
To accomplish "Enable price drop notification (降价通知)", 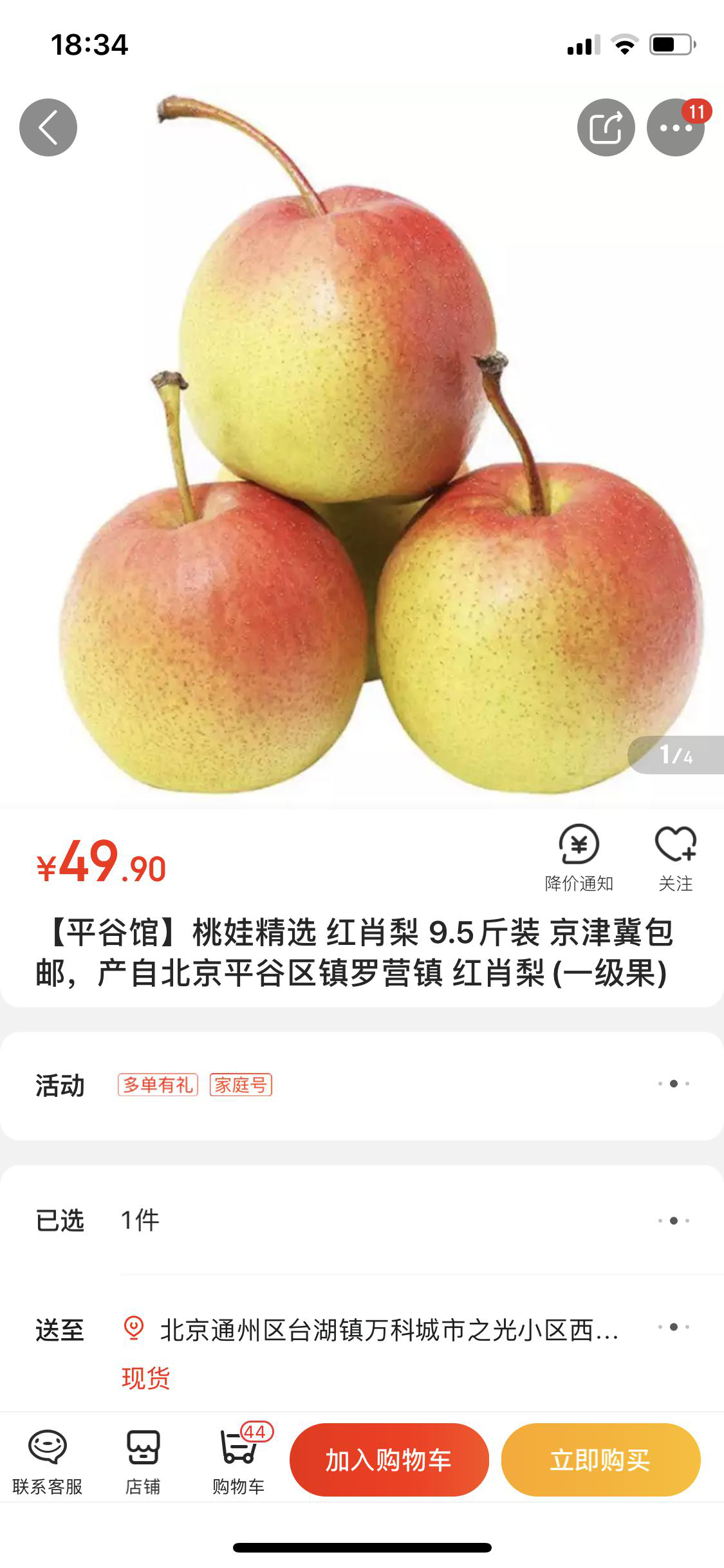I will click(579, 857).
